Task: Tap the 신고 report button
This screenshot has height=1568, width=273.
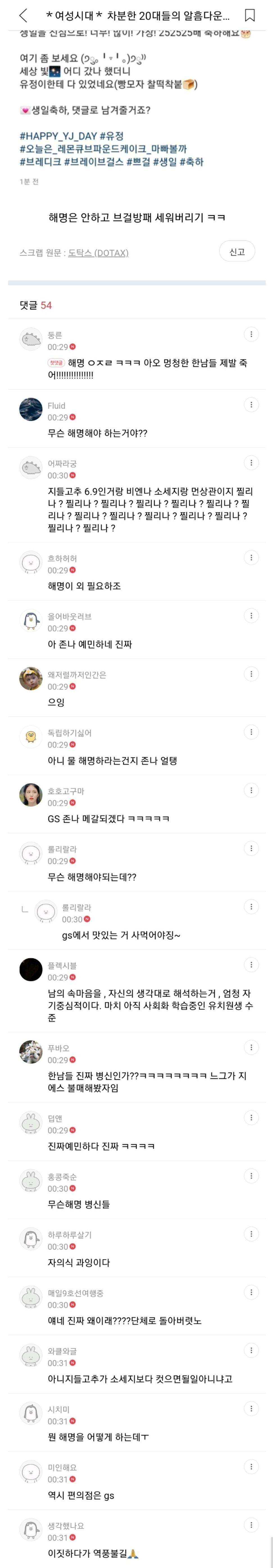Action: tap(236, 251)
